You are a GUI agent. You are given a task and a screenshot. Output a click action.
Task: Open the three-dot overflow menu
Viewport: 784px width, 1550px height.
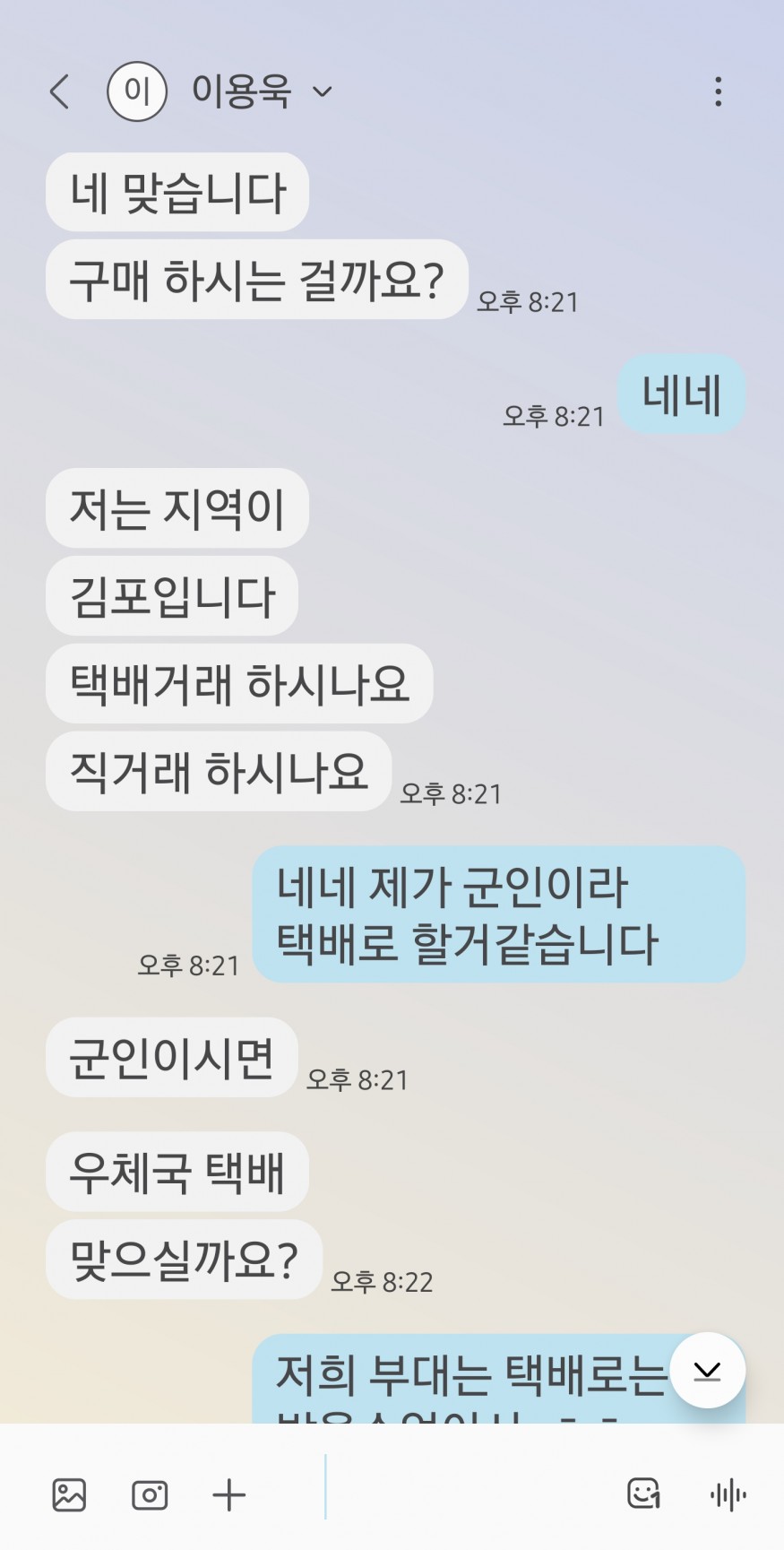click(718, 91)
